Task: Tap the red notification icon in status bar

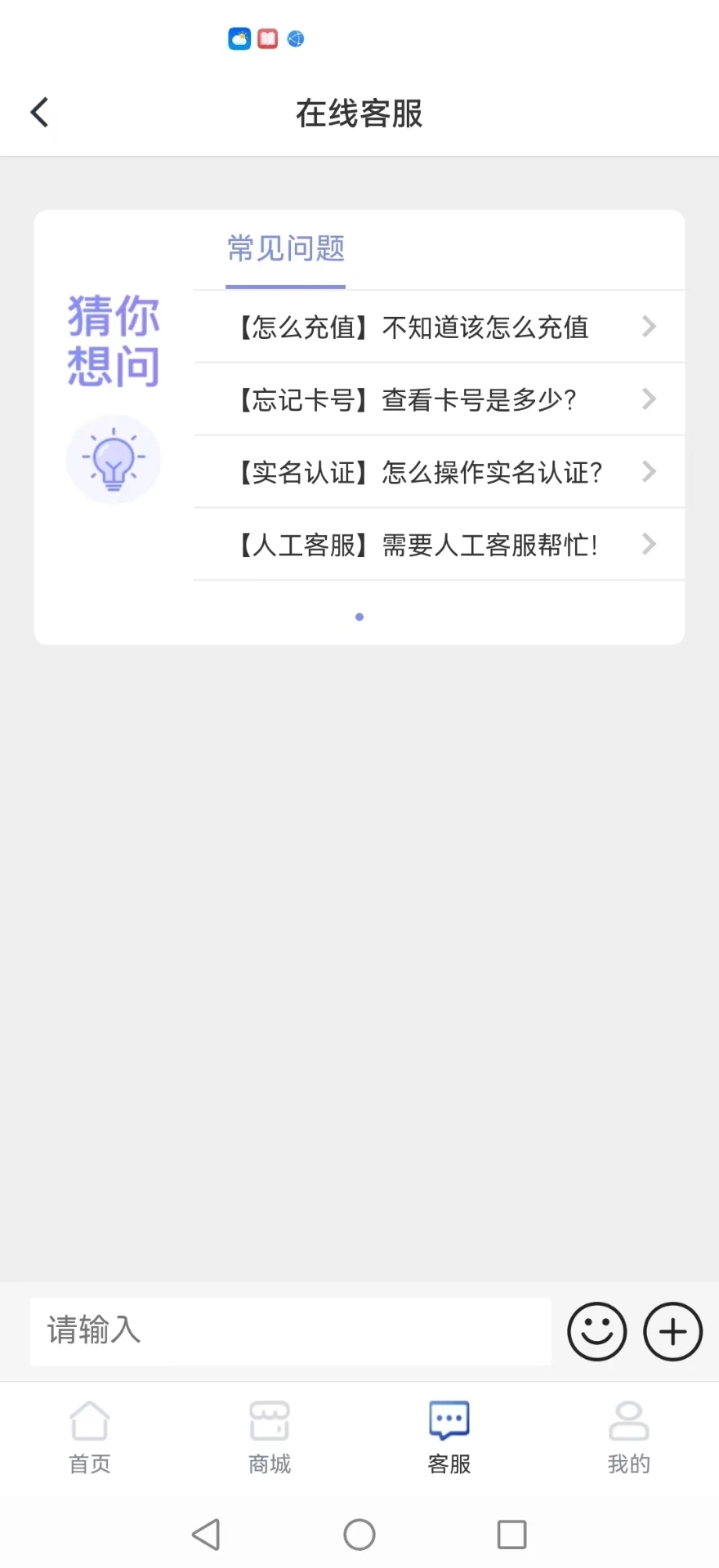Action: pyautogui.click(x=266, y=38)
